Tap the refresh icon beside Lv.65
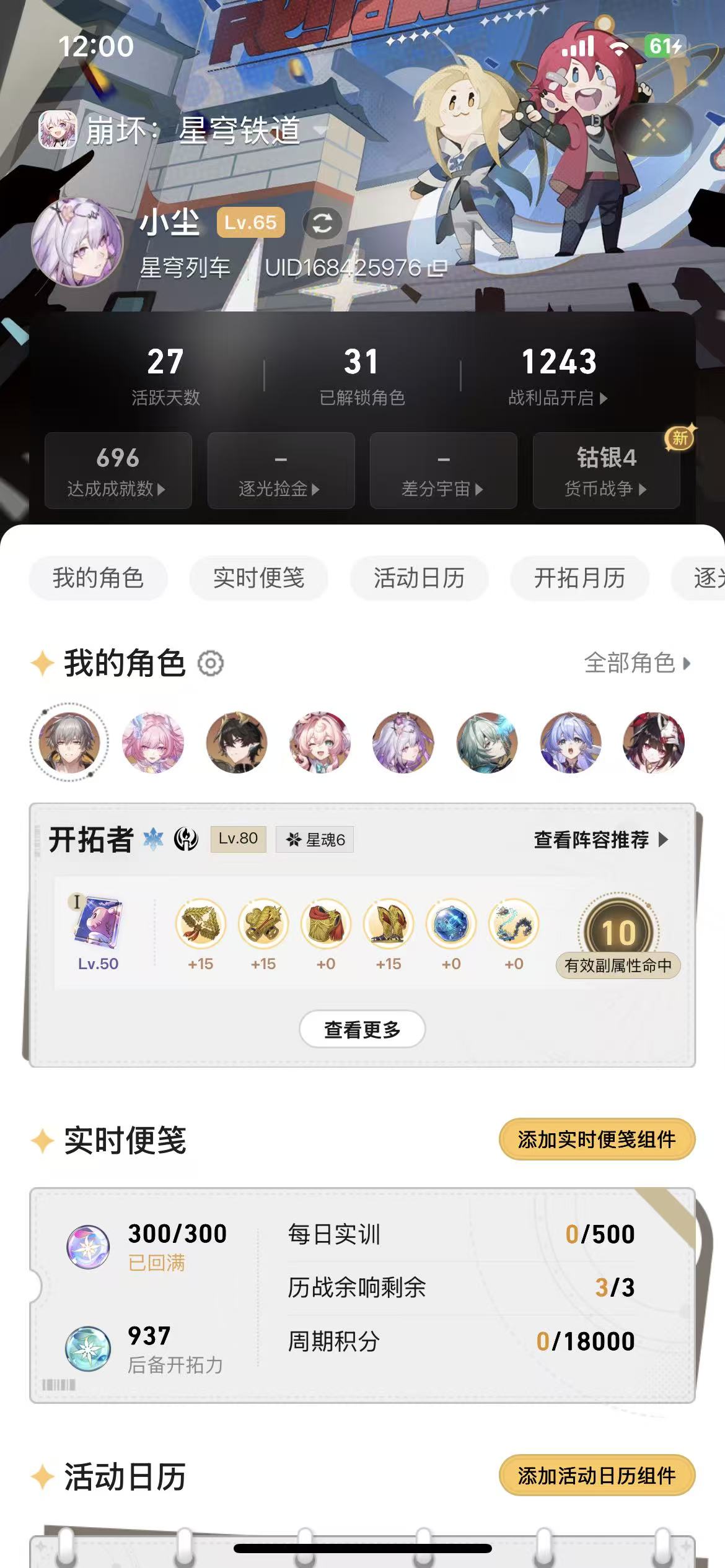This screenshot has height=1568, width=725. (x=322, y=223)
